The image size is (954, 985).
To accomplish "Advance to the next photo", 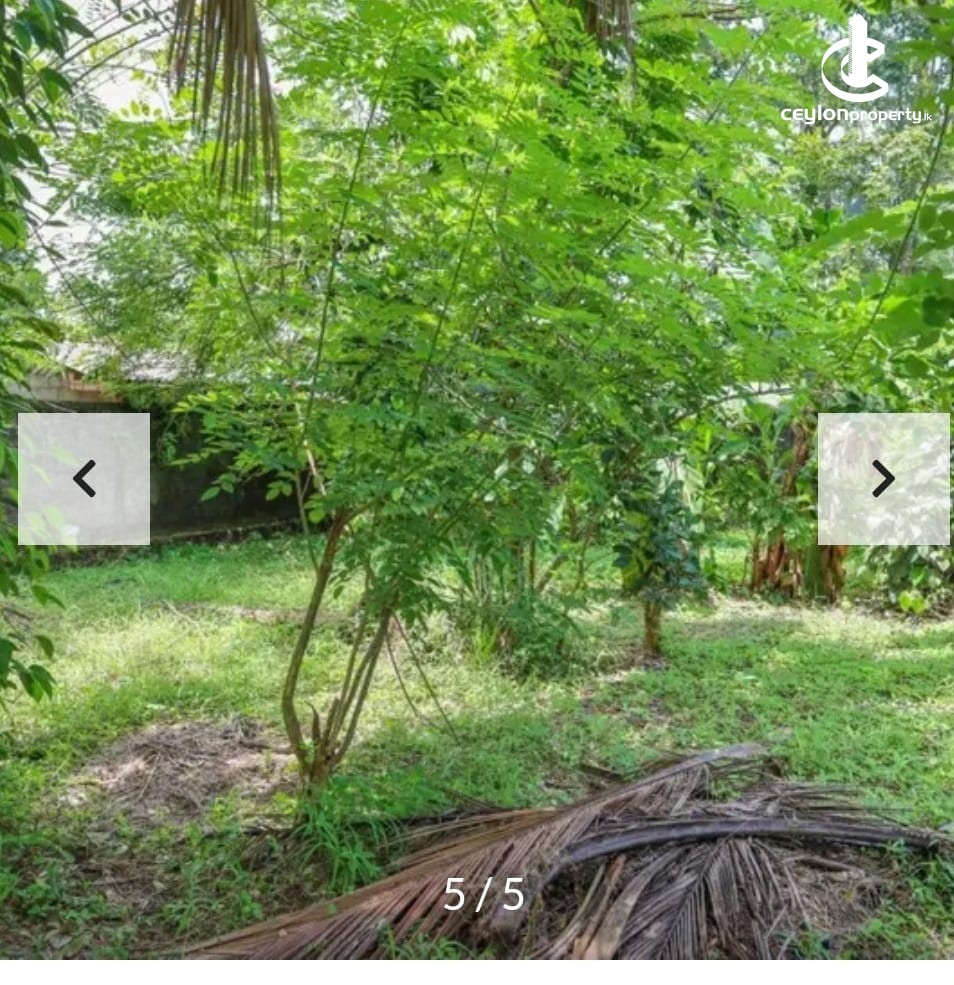I will tap(883, 479).
